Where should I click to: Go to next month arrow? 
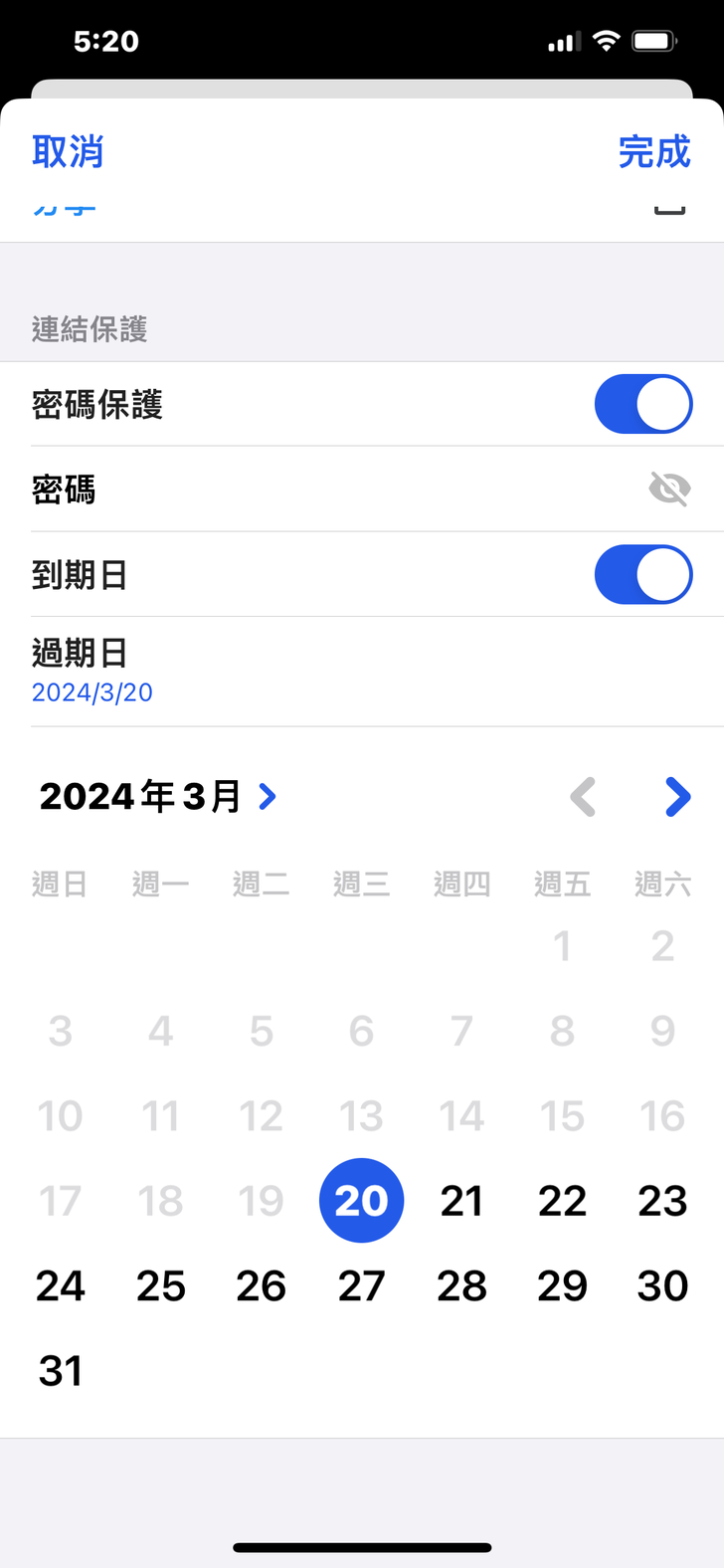click(677, 797)
